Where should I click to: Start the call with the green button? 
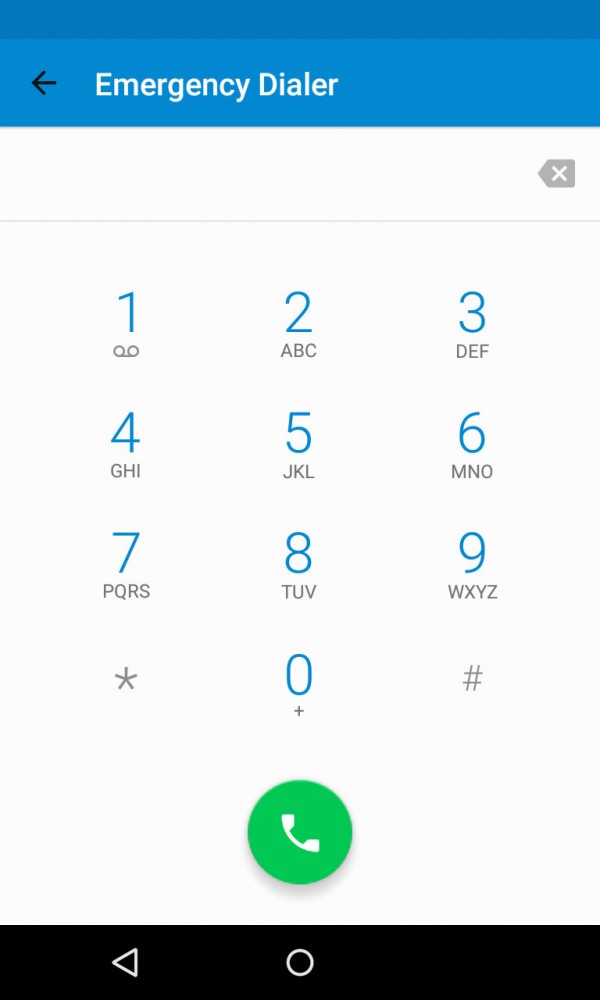click(x=300, y=832)
